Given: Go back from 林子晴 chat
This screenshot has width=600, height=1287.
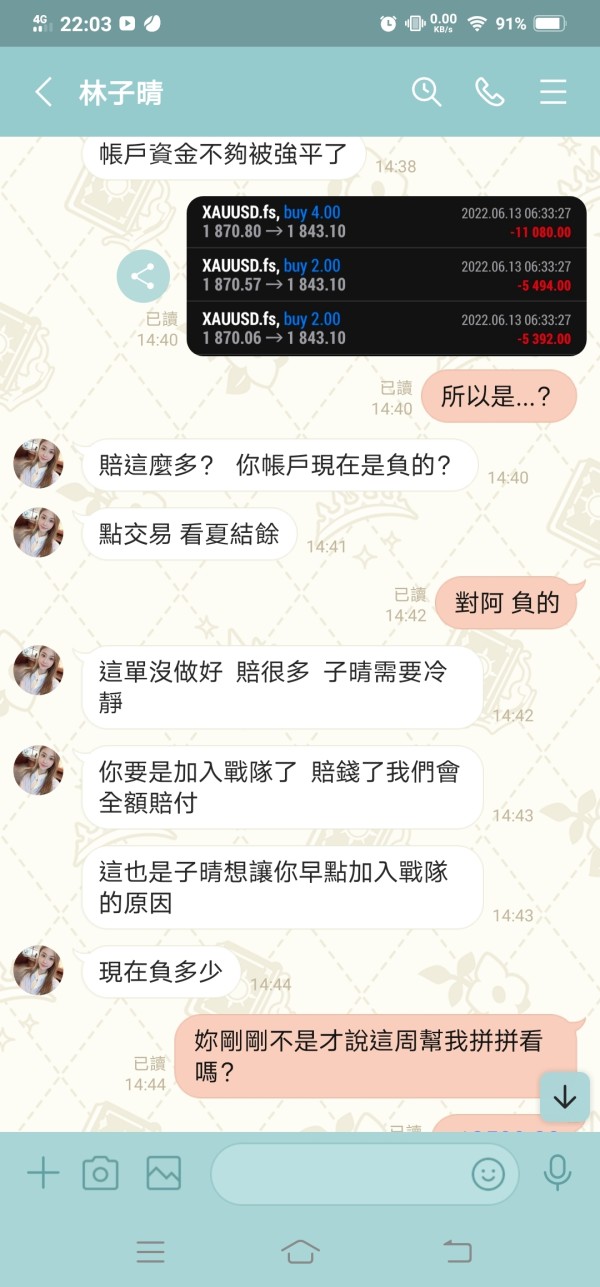Looking at the screenshot, I should coord(43,93).
